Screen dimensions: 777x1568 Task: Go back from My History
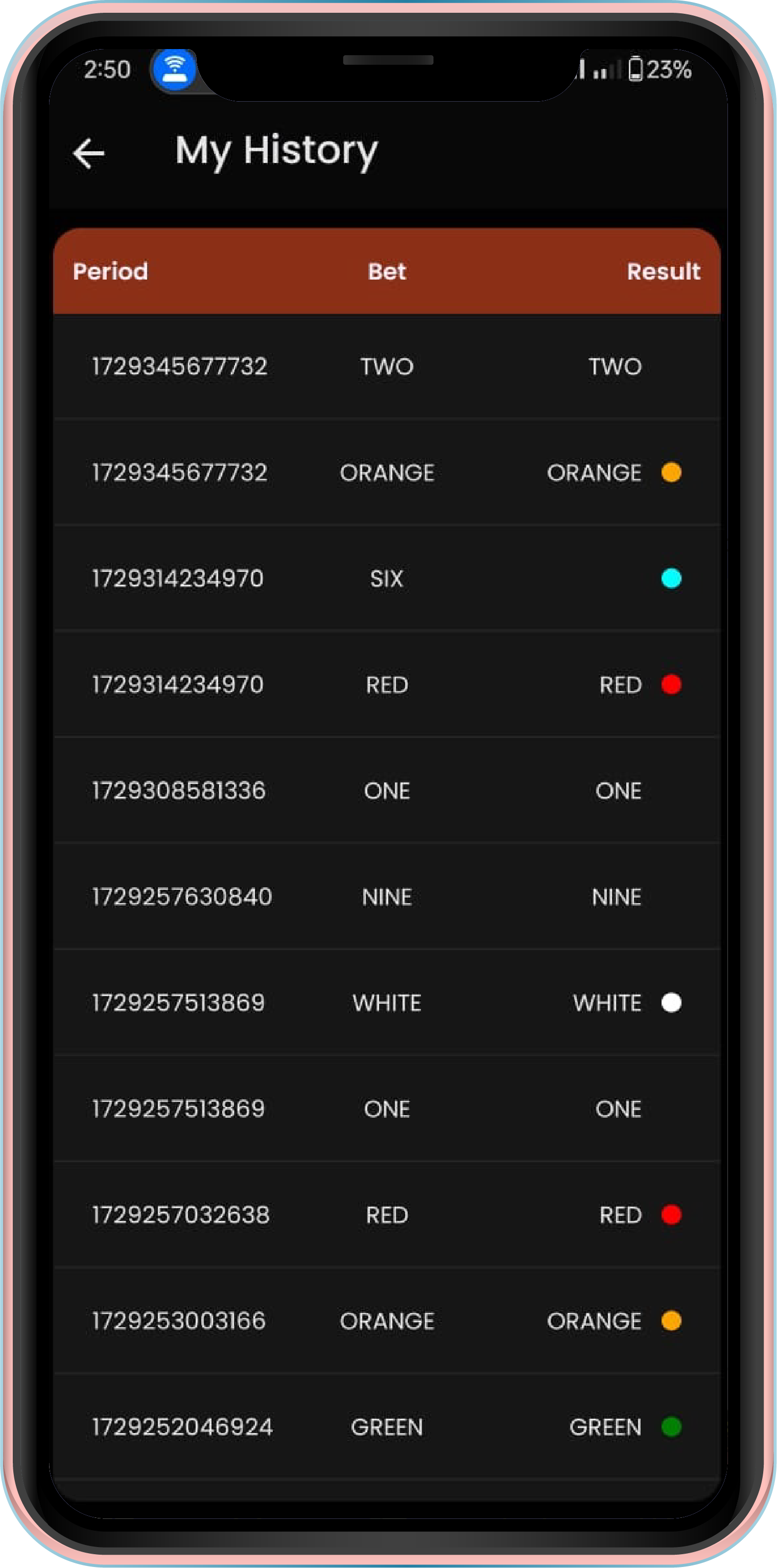(89, 153)
